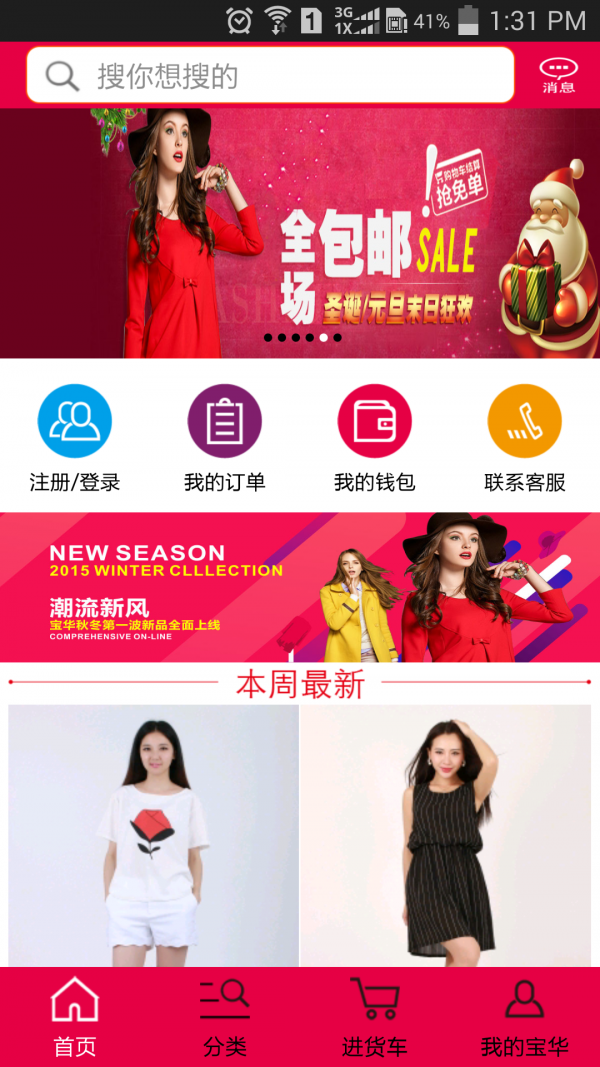Open the 消息 messages icon
The width and height of the screenshot is (600, 1067).
(558, 75)
